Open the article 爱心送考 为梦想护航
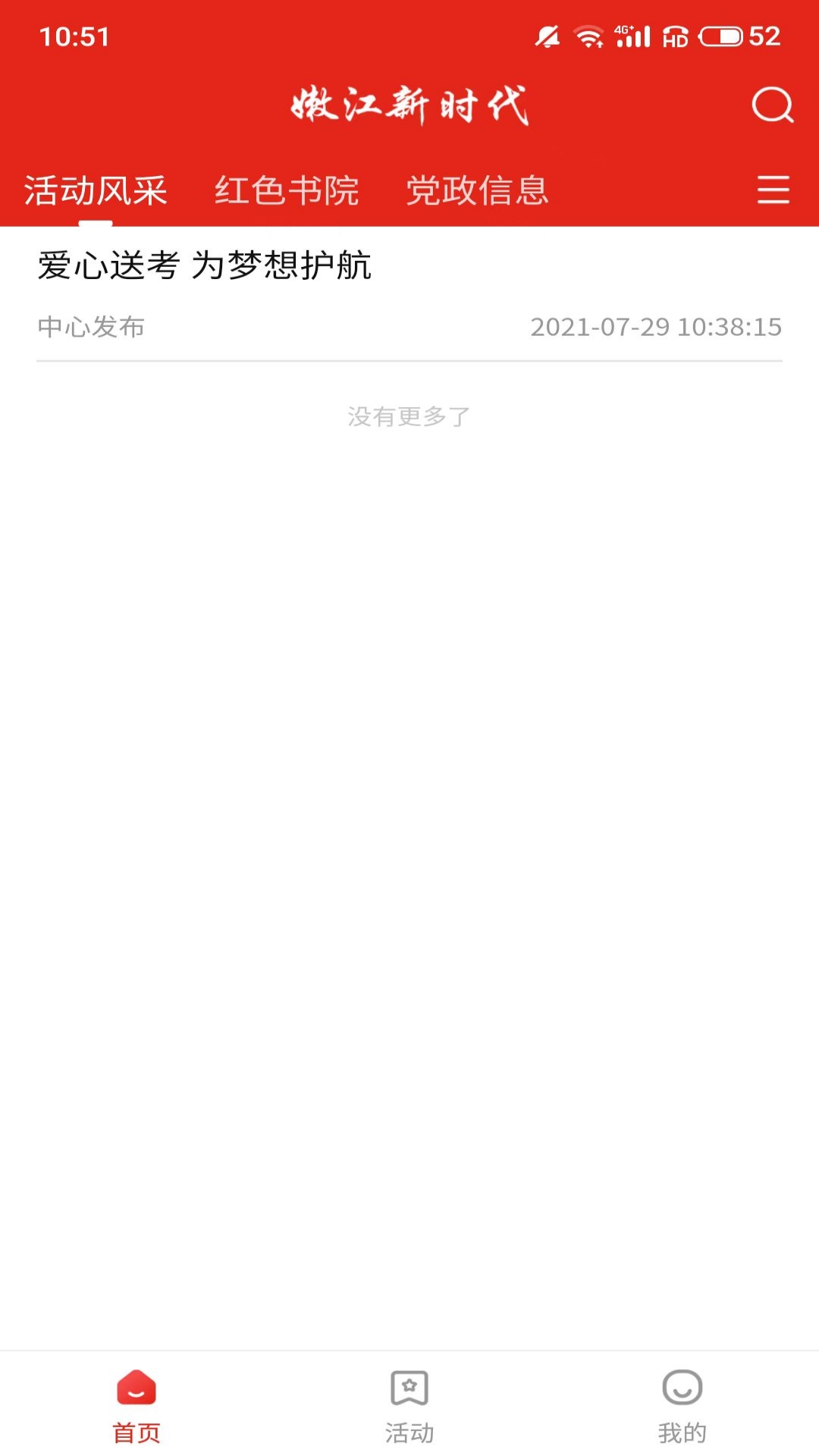This screenshot has width=819, height=1456. (x=205, y=266)
